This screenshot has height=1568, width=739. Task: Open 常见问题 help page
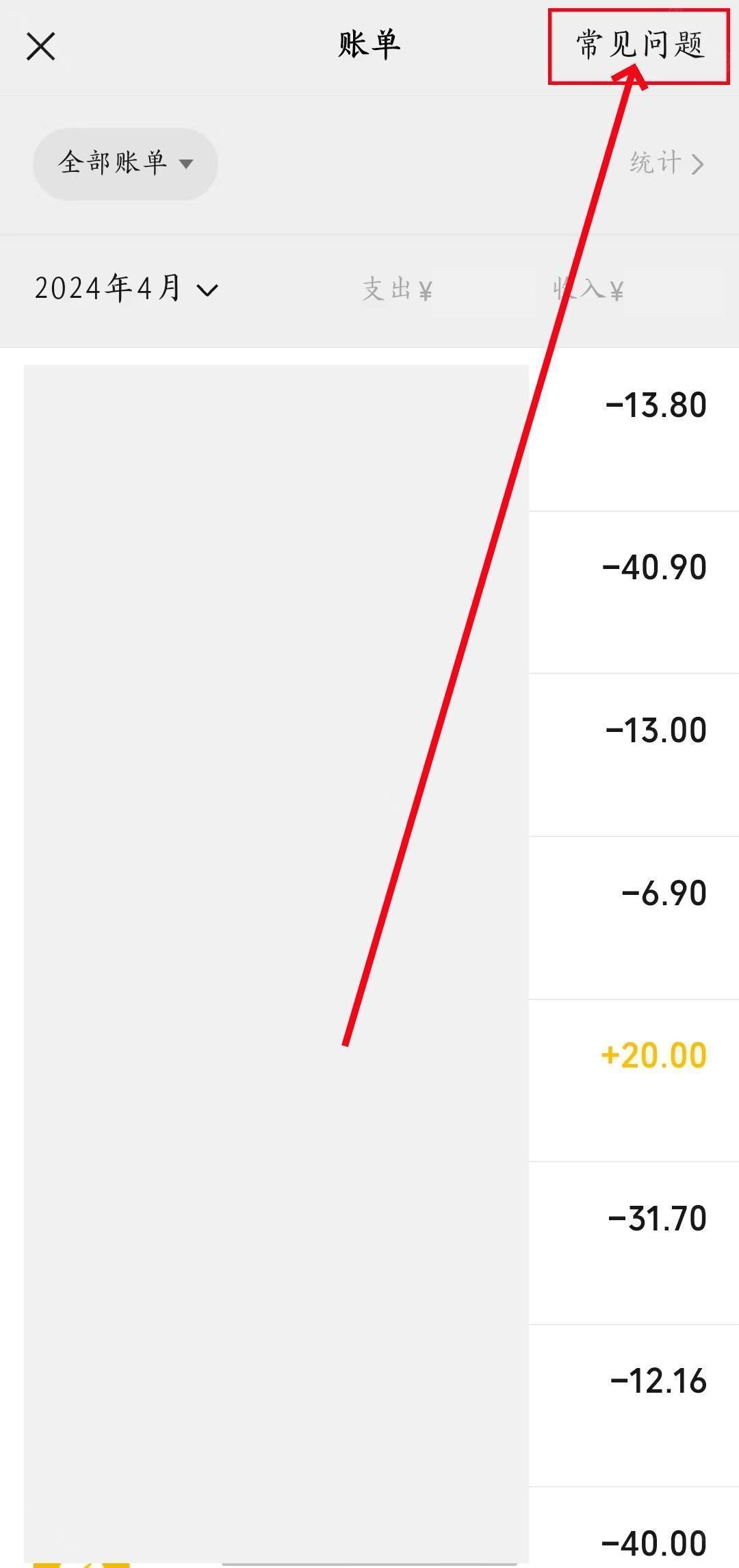(x=640, y=45)
